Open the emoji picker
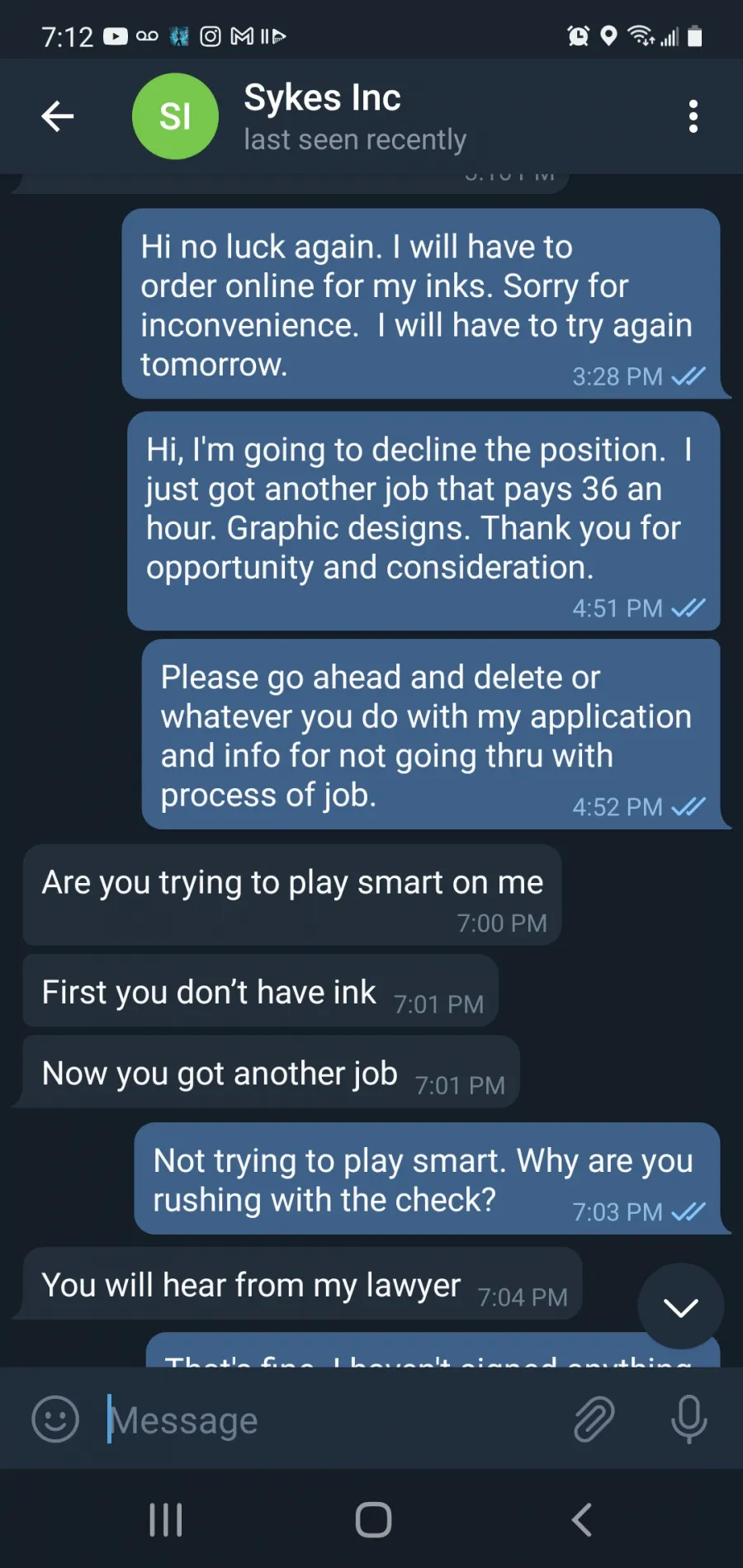The height and width of the screenshot is (1568, 743). [55, 1419]
